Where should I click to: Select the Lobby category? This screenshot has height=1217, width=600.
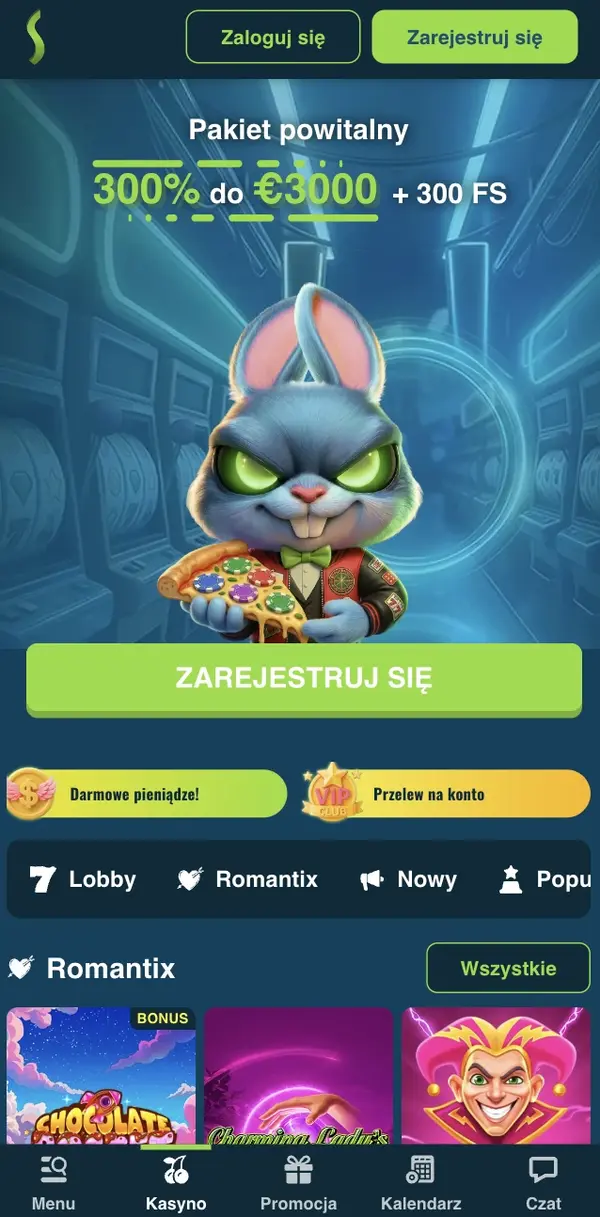coord(83,879)
